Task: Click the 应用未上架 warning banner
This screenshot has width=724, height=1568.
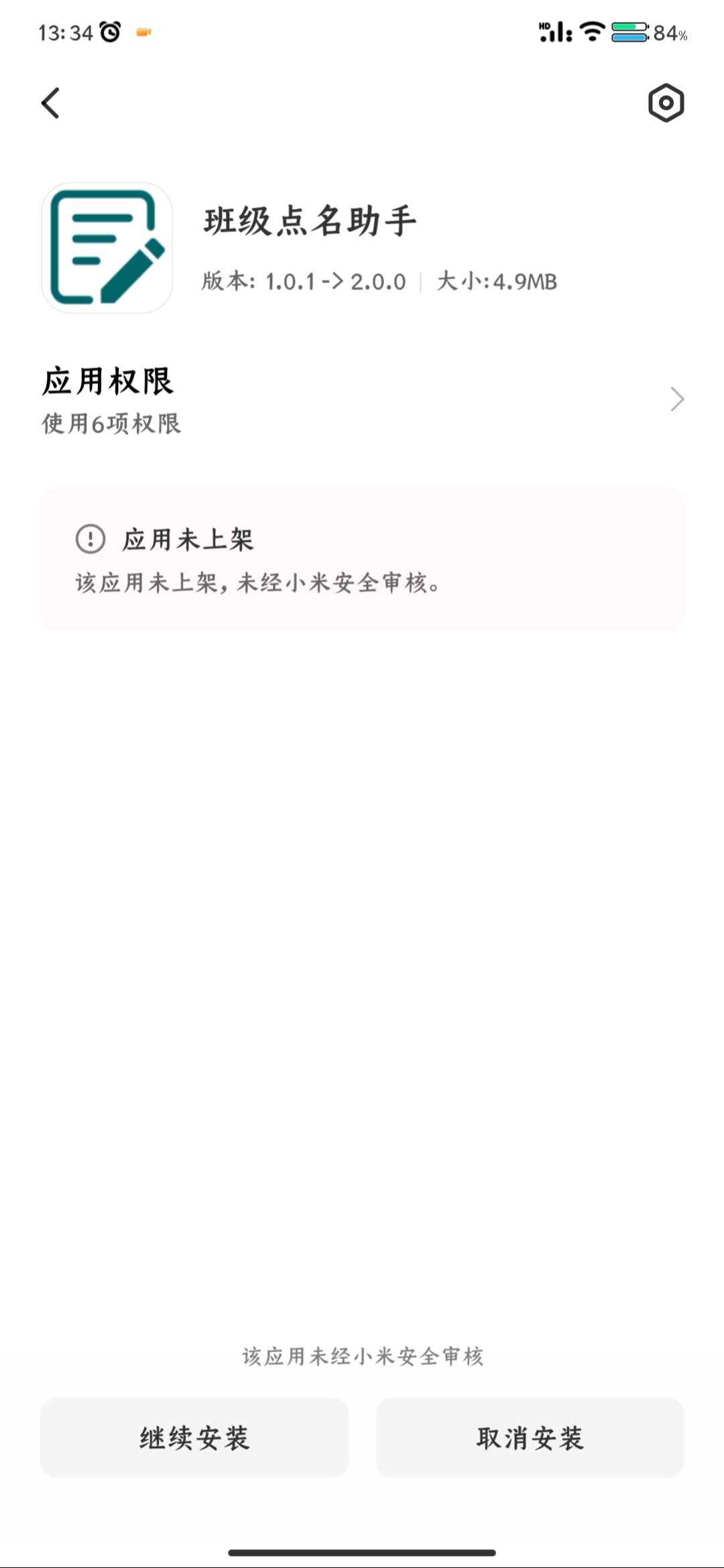Action: point(362,560)
